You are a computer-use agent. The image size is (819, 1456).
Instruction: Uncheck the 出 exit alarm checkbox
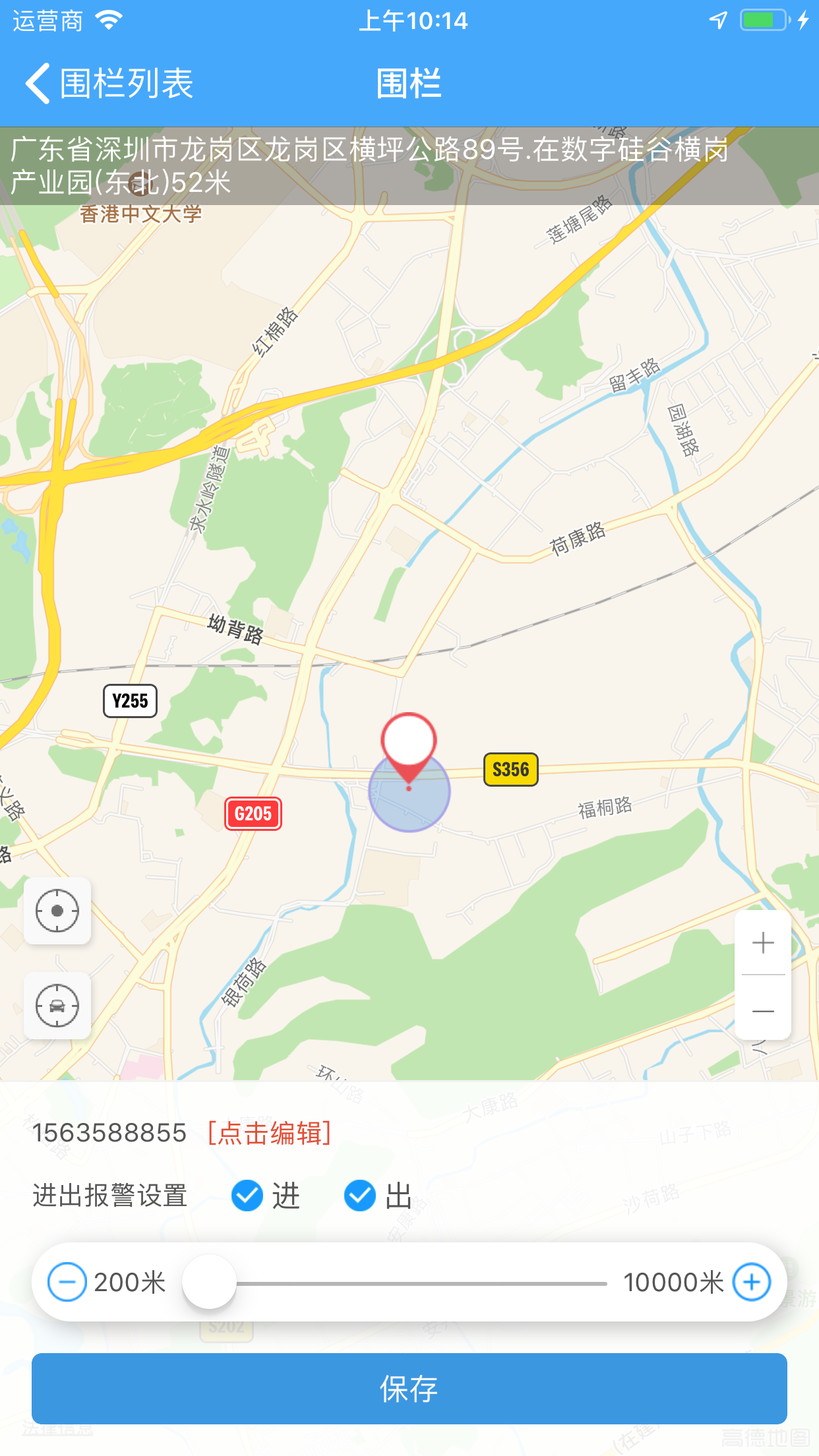point(359,1196)
